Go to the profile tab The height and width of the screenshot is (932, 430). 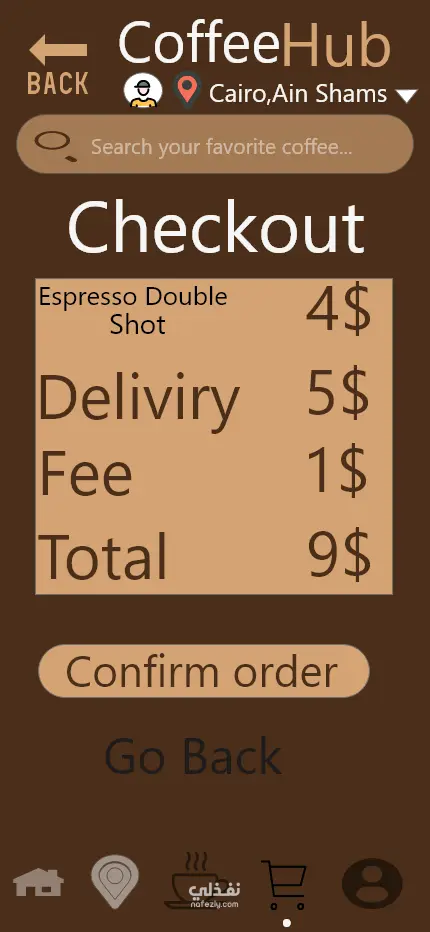pos(372,883)
